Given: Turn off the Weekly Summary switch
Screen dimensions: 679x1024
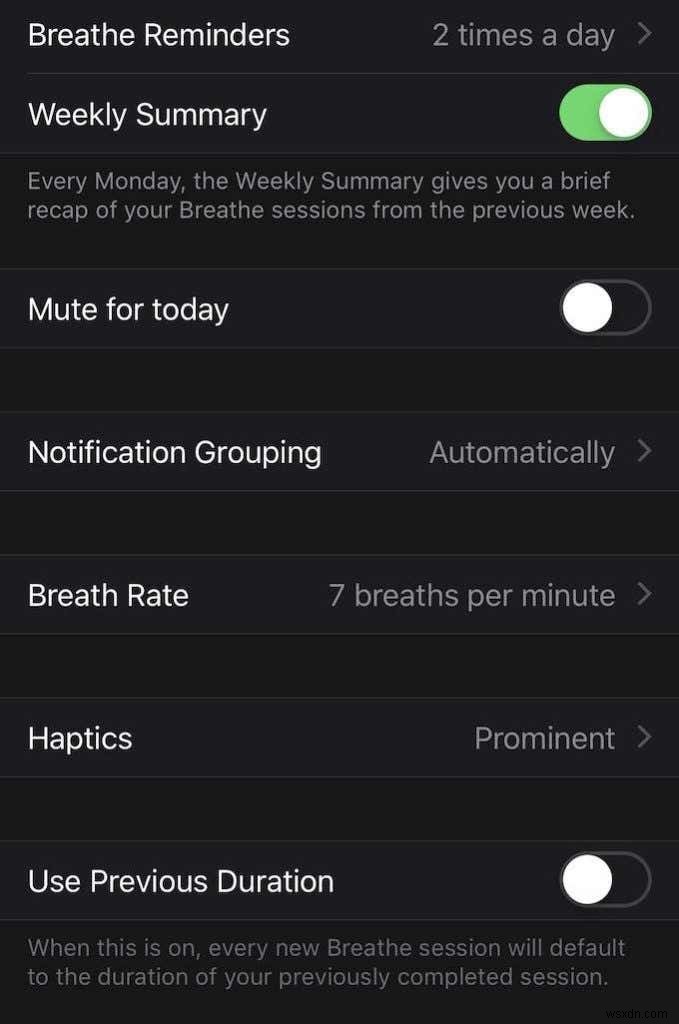Looking at the screenshot, I should (604, 114).
